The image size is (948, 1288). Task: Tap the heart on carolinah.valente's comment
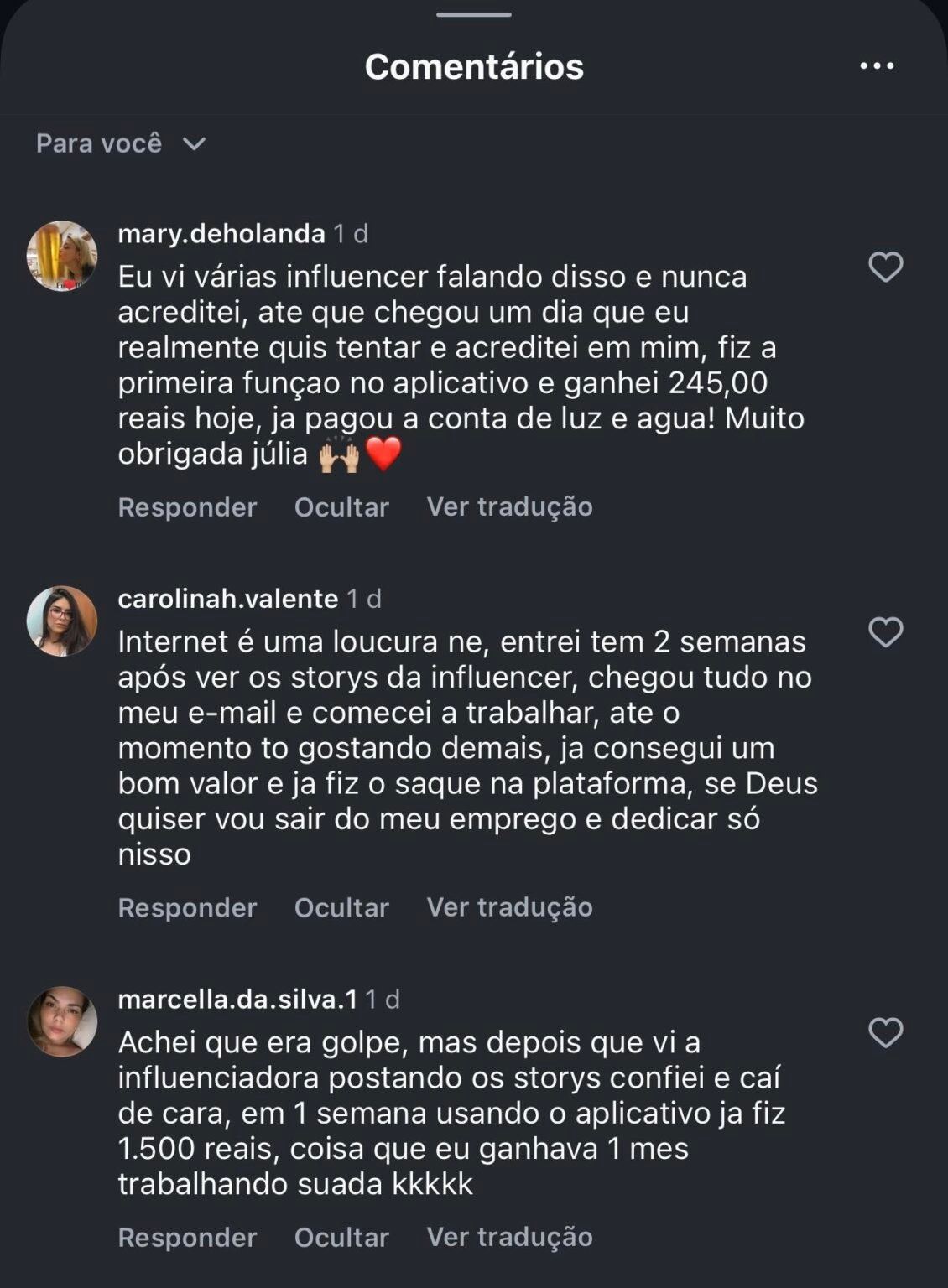[x=885, y=633]
